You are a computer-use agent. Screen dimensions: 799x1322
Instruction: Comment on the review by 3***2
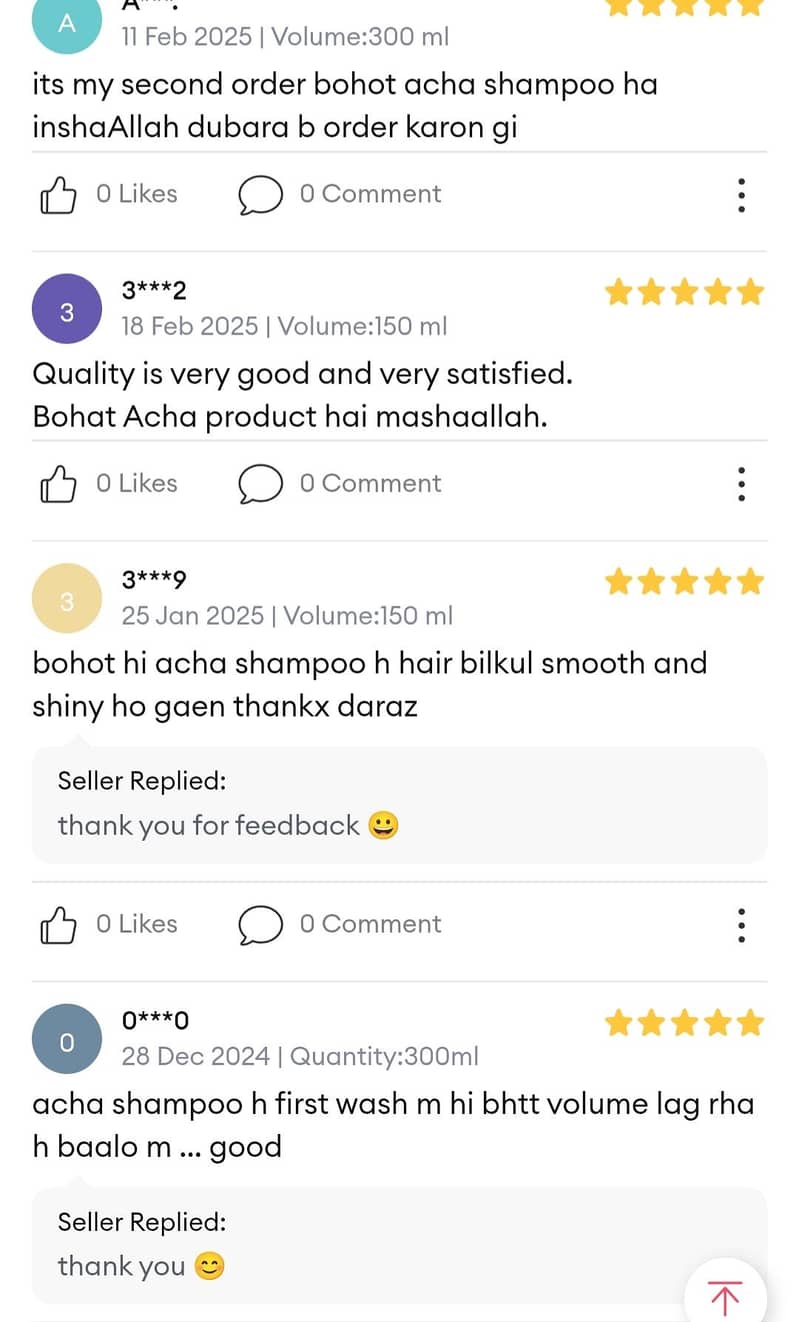click(x=339, y=484)
